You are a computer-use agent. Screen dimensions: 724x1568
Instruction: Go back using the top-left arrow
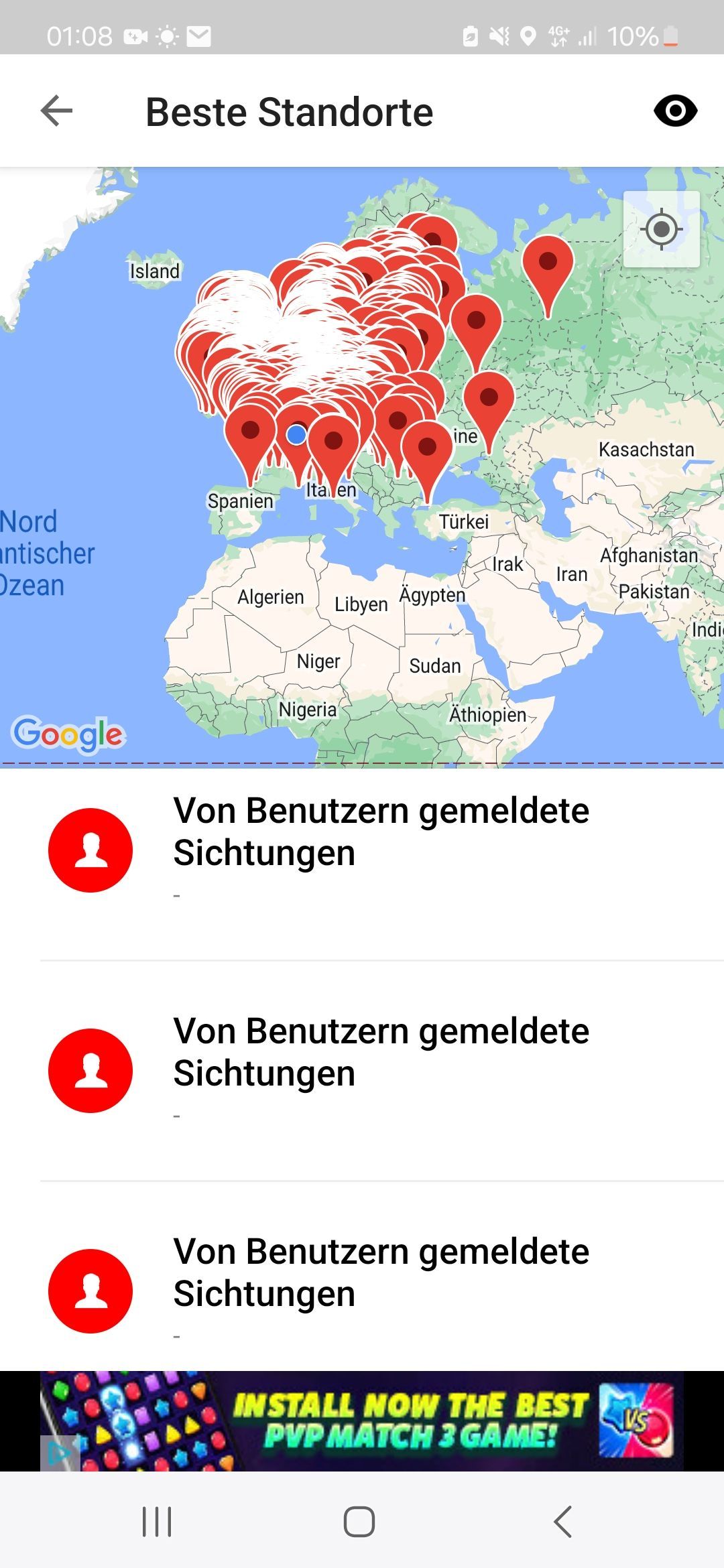56,111
